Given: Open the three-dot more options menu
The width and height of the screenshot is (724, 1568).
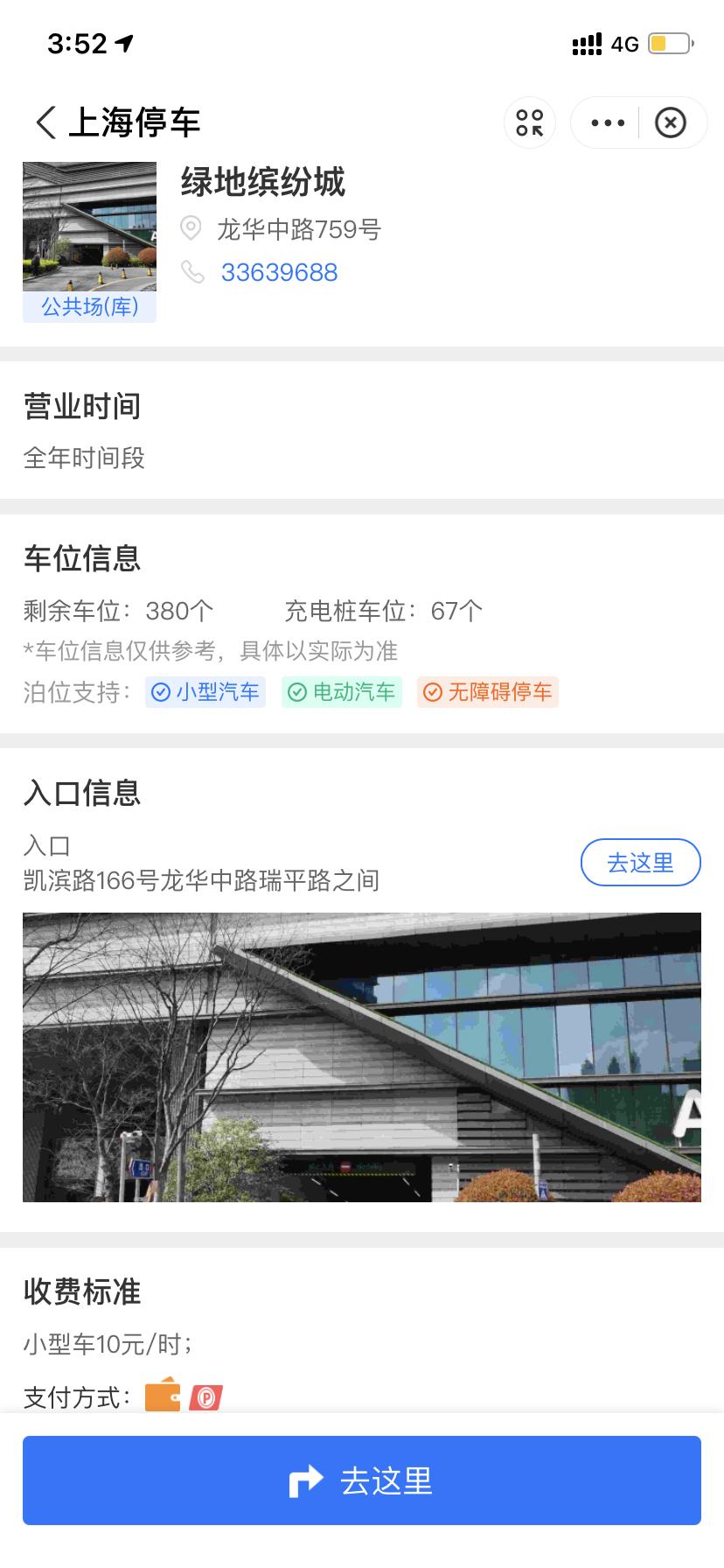Looking at the screenshot, I should tap(608, 122).
